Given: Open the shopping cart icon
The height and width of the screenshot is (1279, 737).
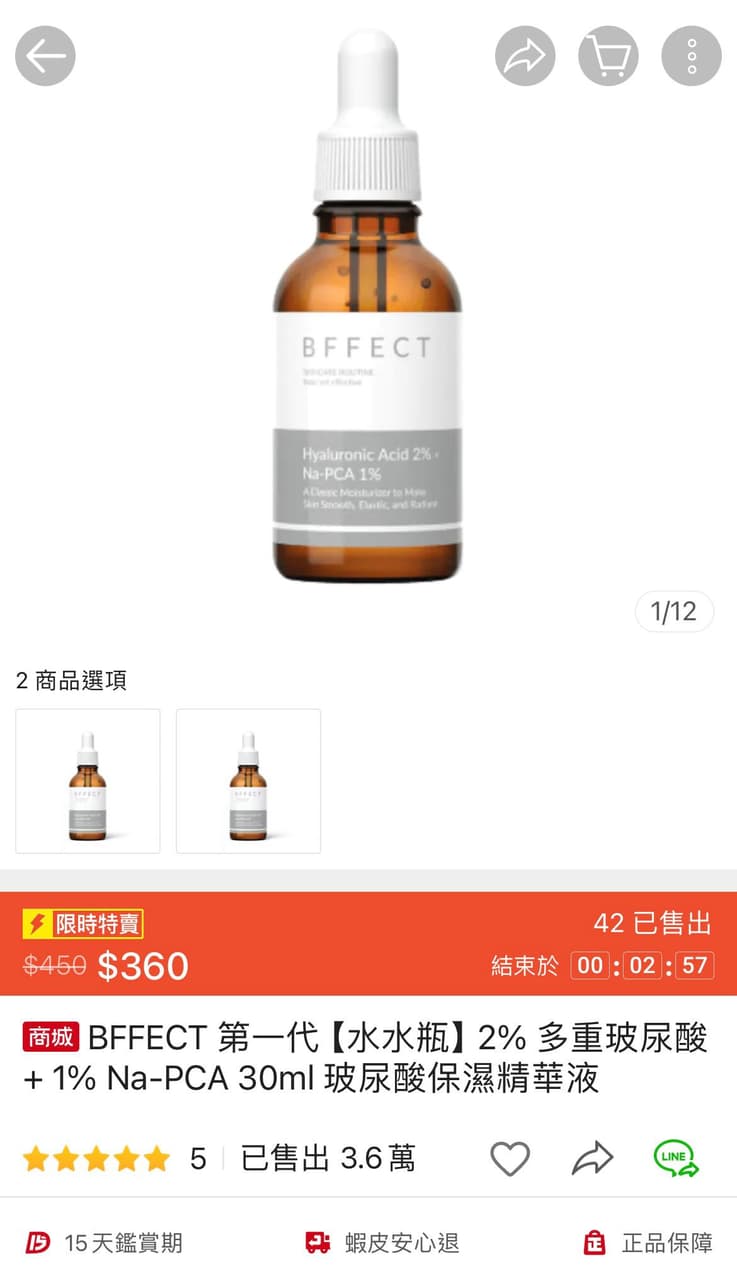Looking at the screenshot, I should click(607, 56).
